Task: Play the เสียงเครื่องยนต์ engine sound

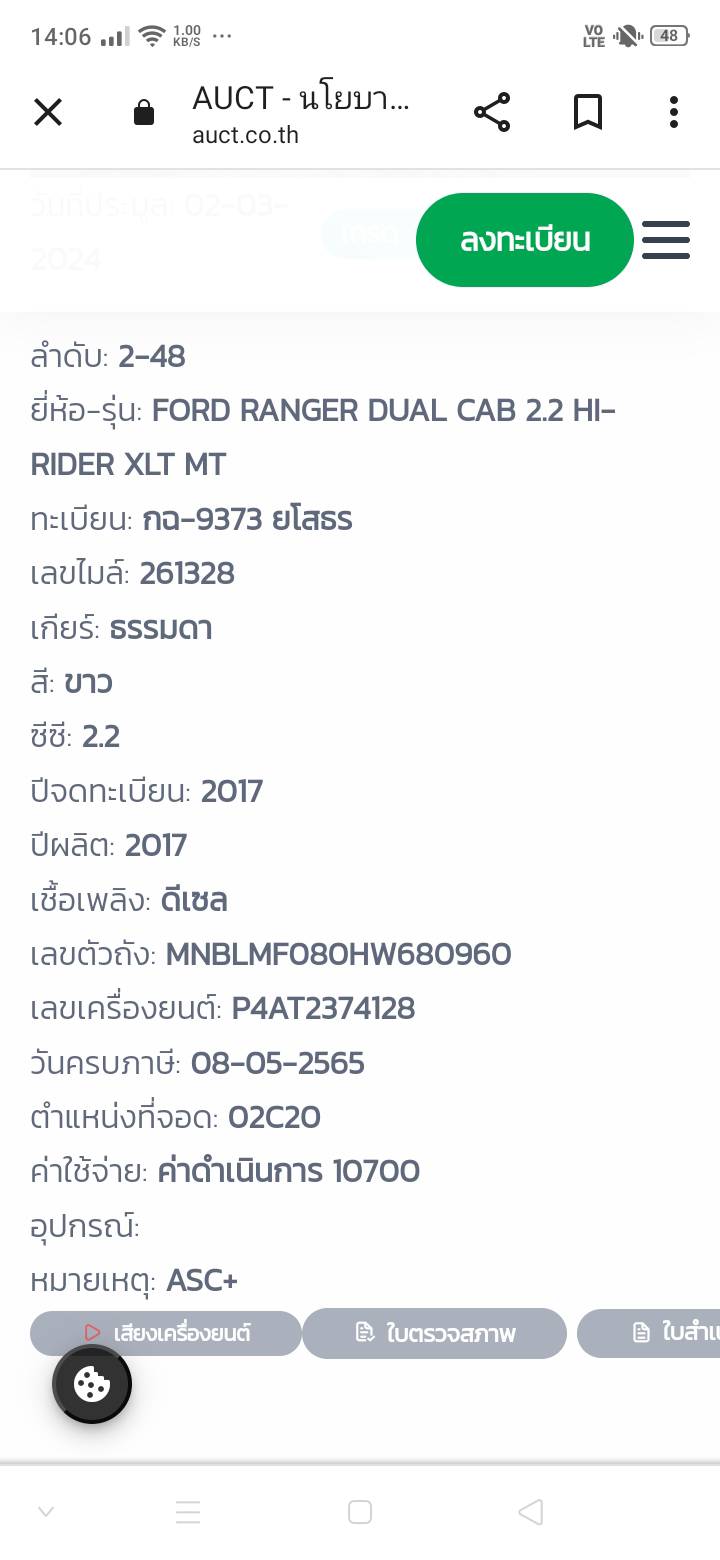Action: [166, 1333]
